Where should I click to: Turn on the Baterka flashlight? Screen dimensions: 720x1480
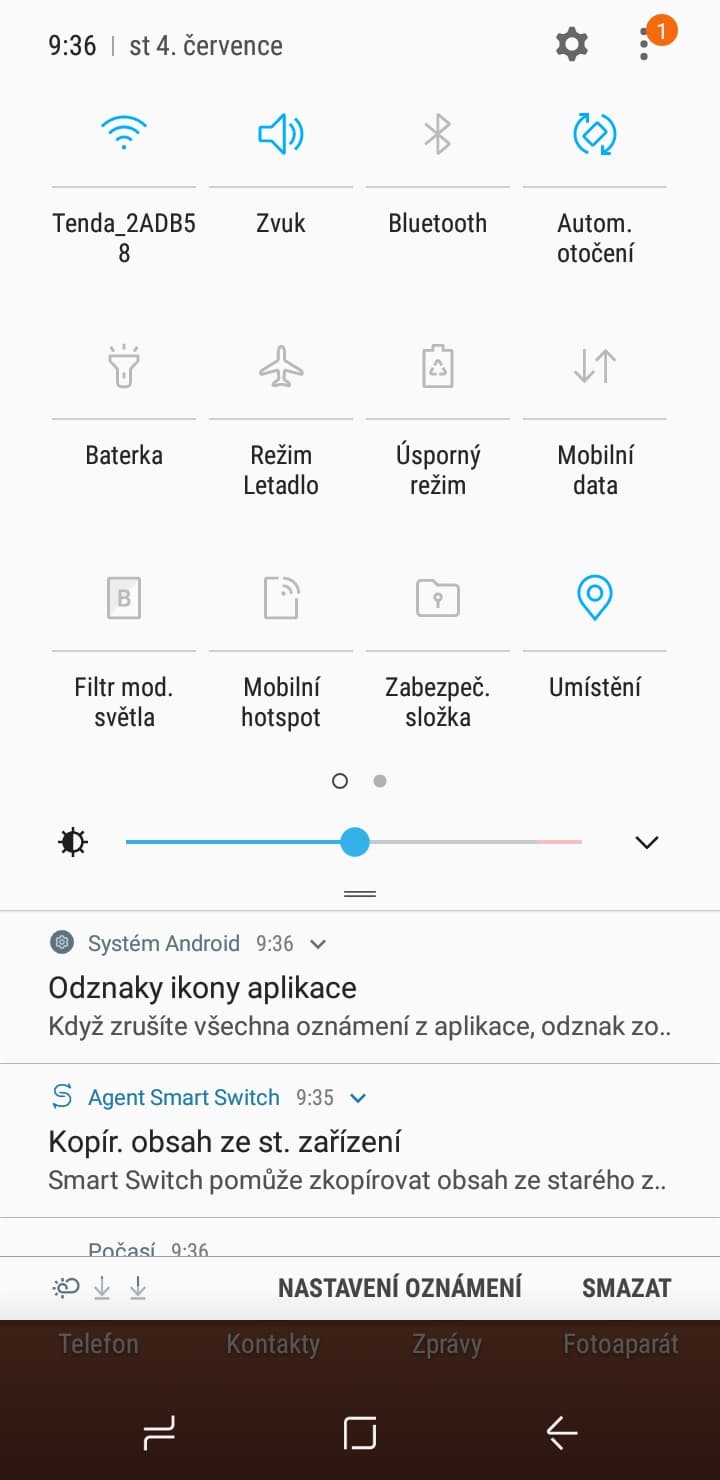(124, 366)
